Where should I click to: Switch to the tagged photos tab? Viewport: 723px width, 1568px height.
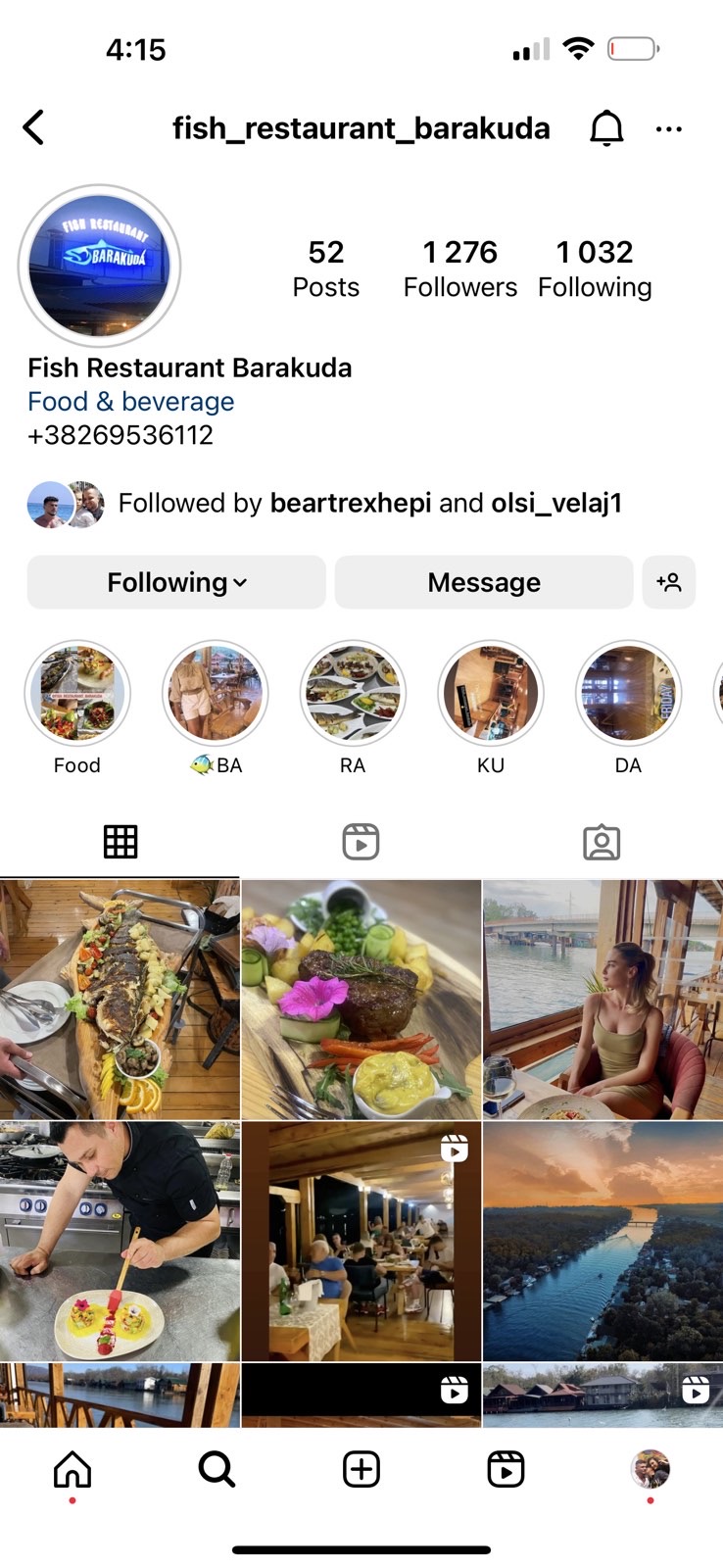602,842
